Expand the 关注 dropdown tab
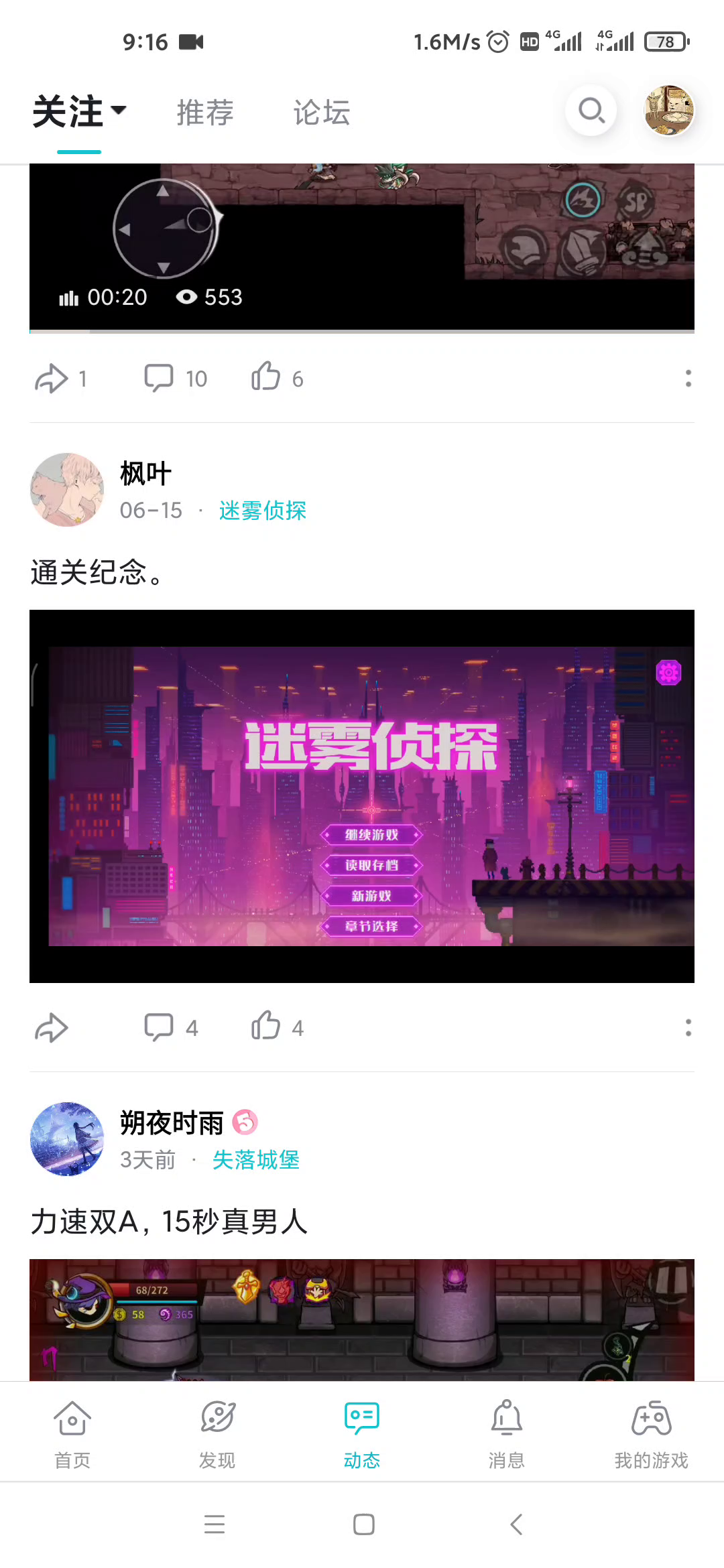724x1568 pixels. click(x=79, y=112)
